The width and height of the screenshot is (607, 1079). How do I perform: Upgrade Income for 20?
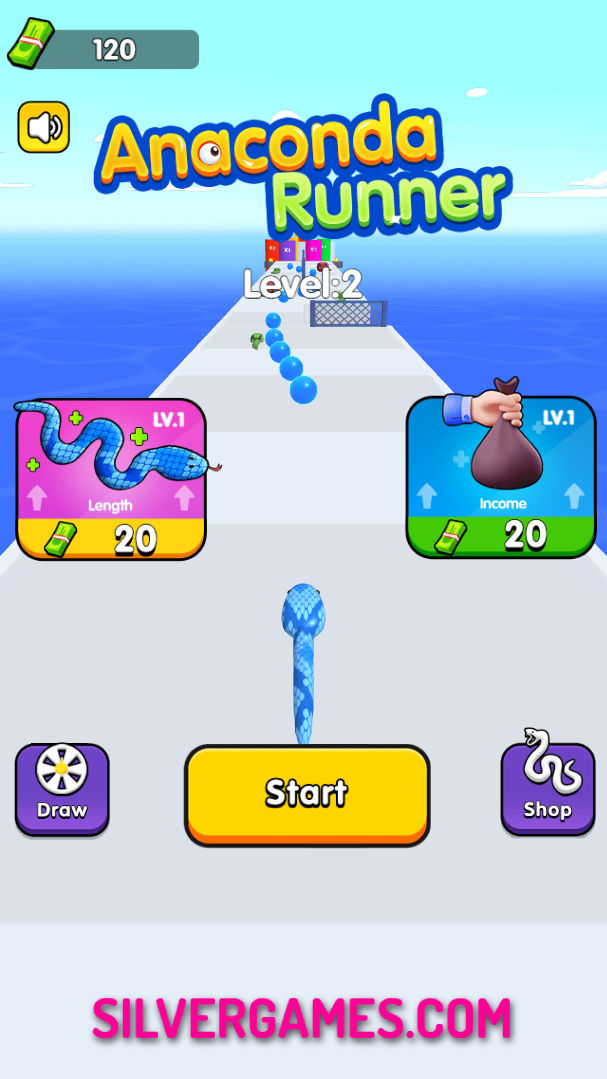point(501,477)
